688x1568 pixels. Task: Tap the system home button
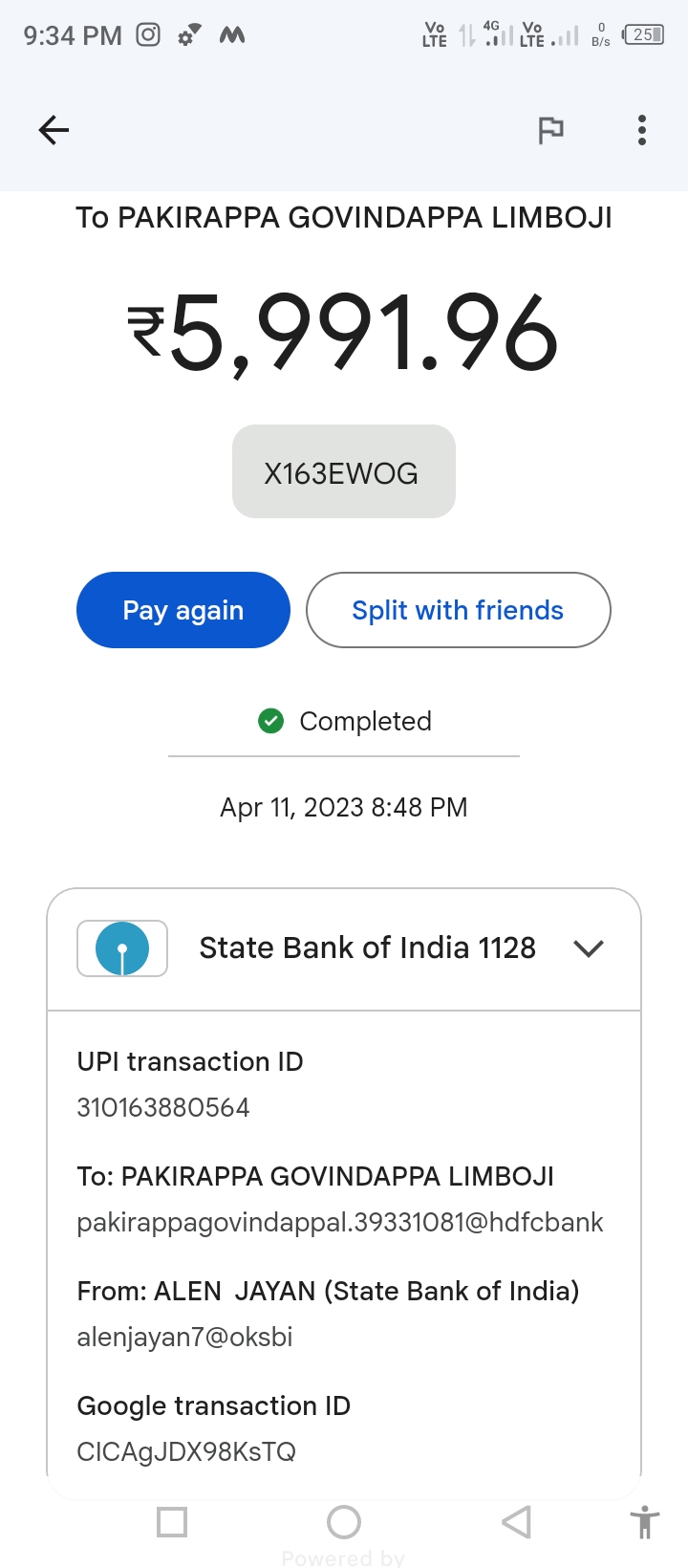click(344, 1522)
